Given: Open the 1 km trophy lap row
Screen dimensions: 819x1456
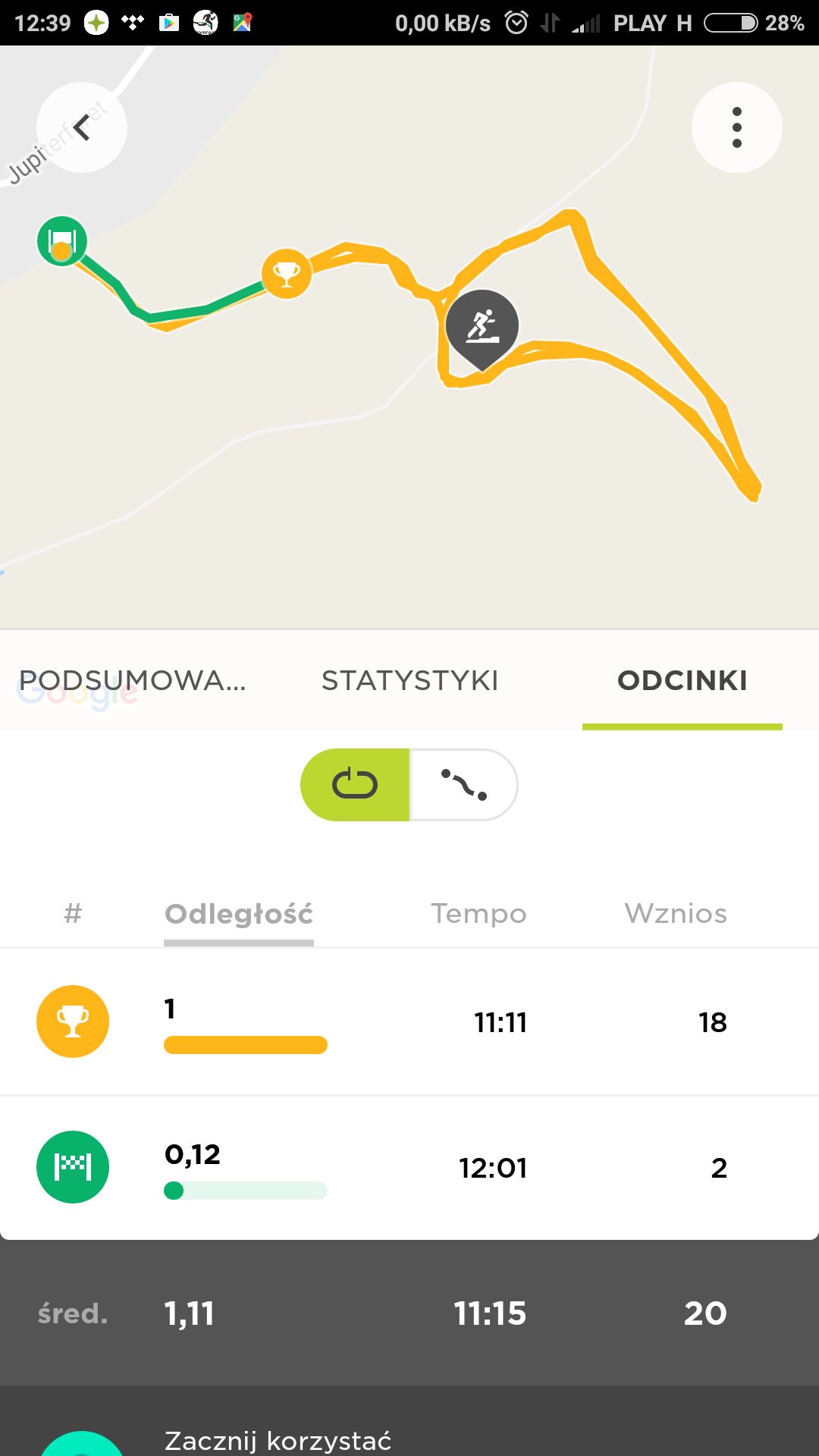Looking at the screenshot, I should [x=409, y=1021].
